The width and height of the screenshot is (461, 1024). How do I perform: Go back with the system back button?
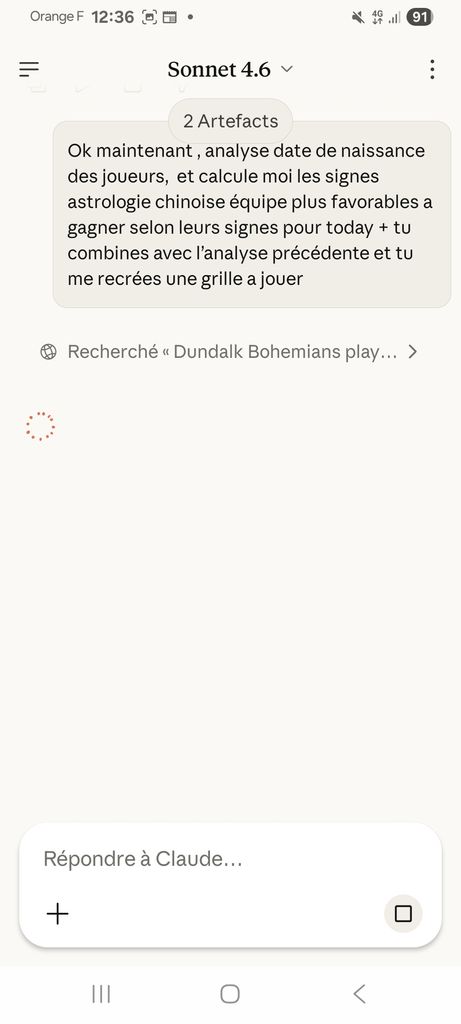click(359, 993)
